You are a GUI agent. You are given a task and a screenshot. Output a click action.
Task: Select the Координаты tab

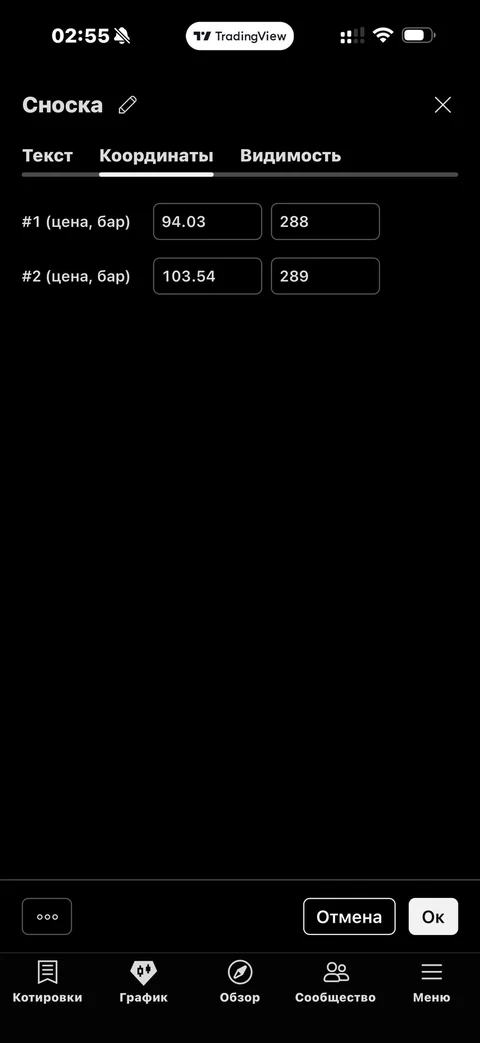156,156
